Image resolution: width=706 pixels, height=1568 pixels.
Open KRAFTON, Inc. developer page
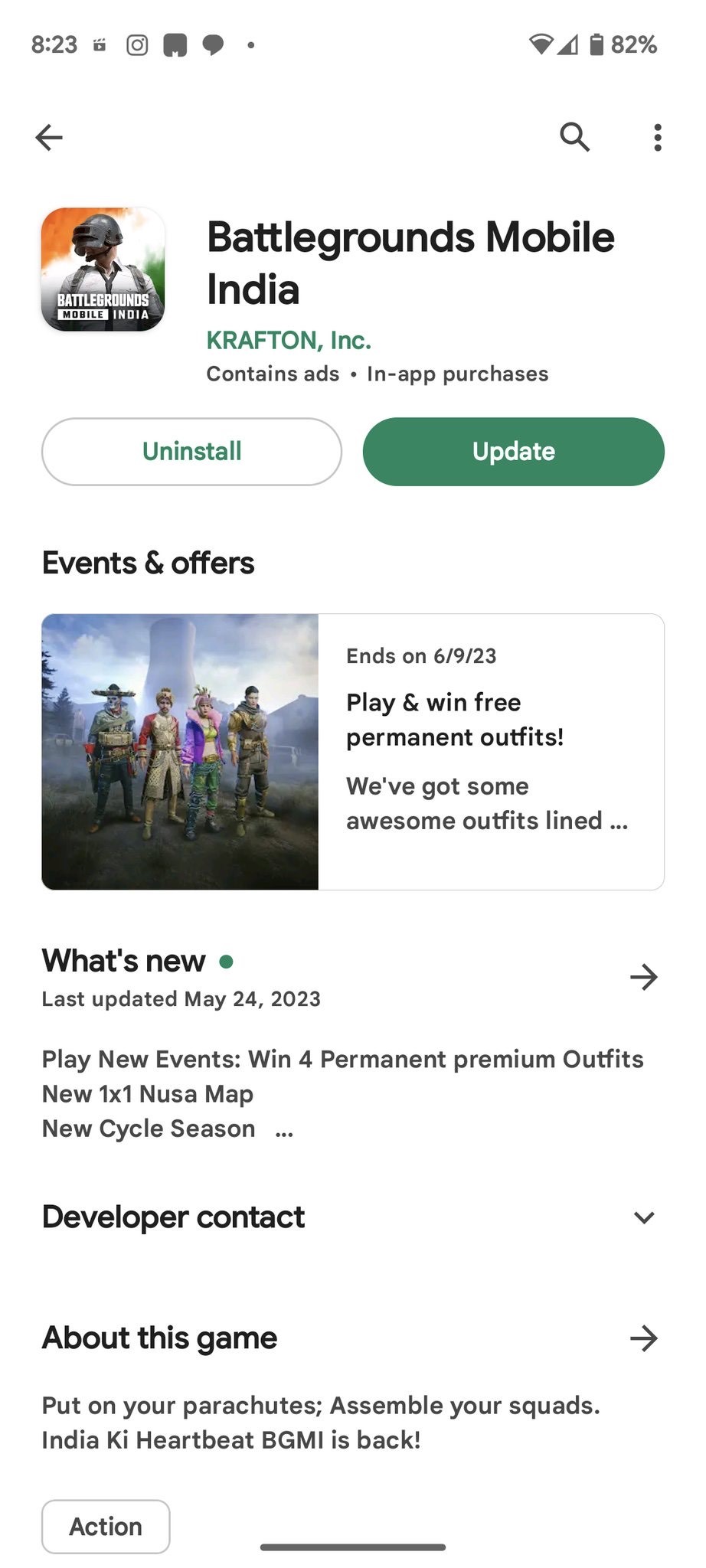tap(289, 340)
